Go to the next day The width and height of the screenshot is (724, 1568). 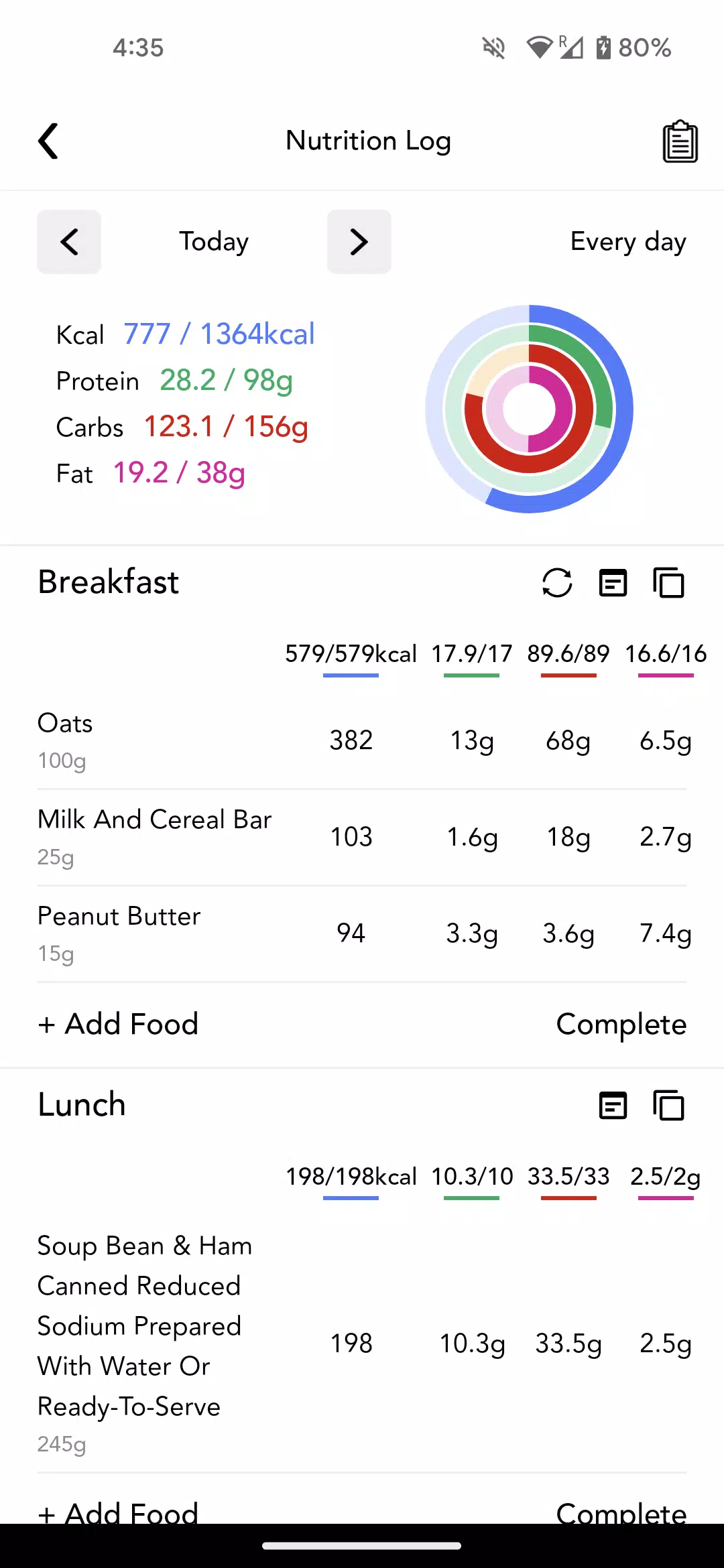[359, 242]
